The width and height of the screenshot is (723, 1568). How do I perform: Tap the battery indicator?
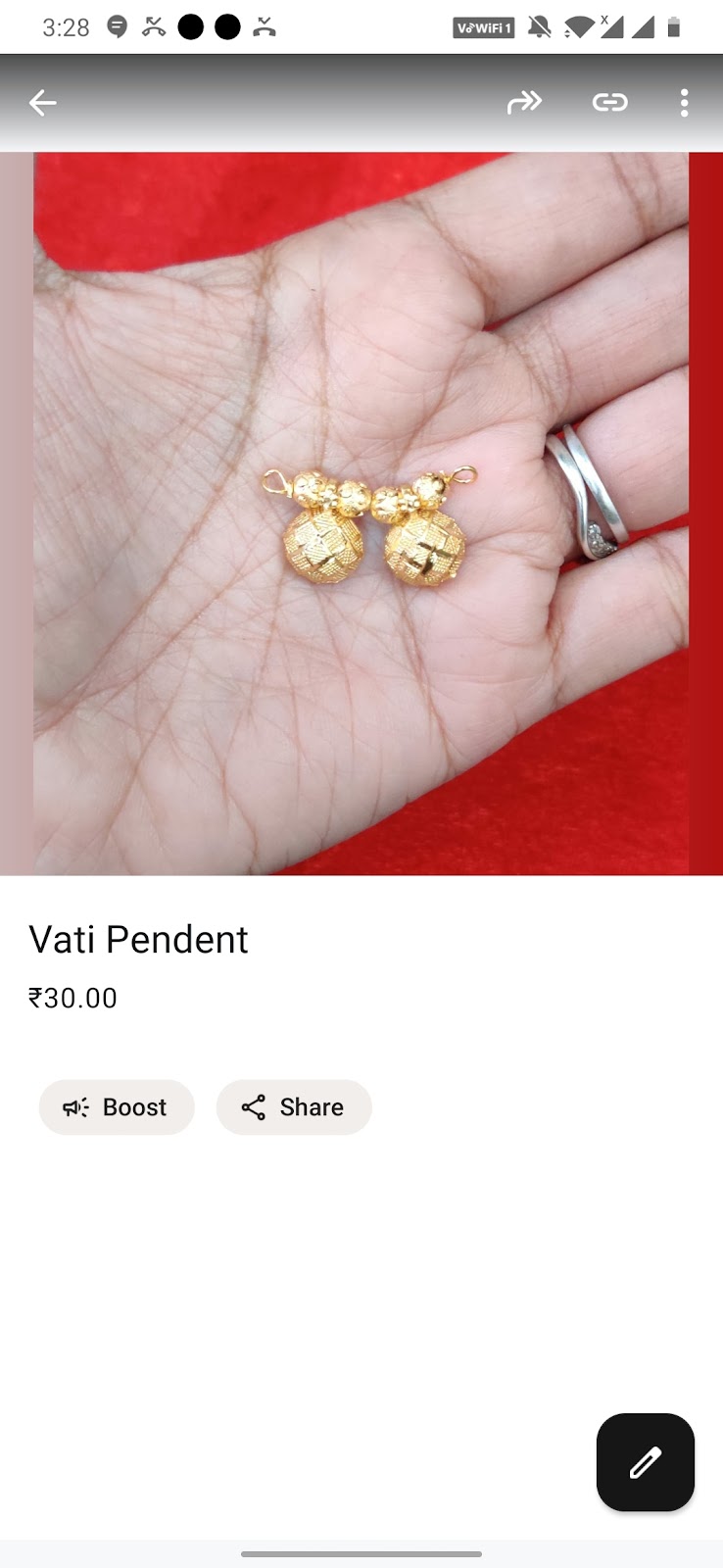click(x=678, y=27)
